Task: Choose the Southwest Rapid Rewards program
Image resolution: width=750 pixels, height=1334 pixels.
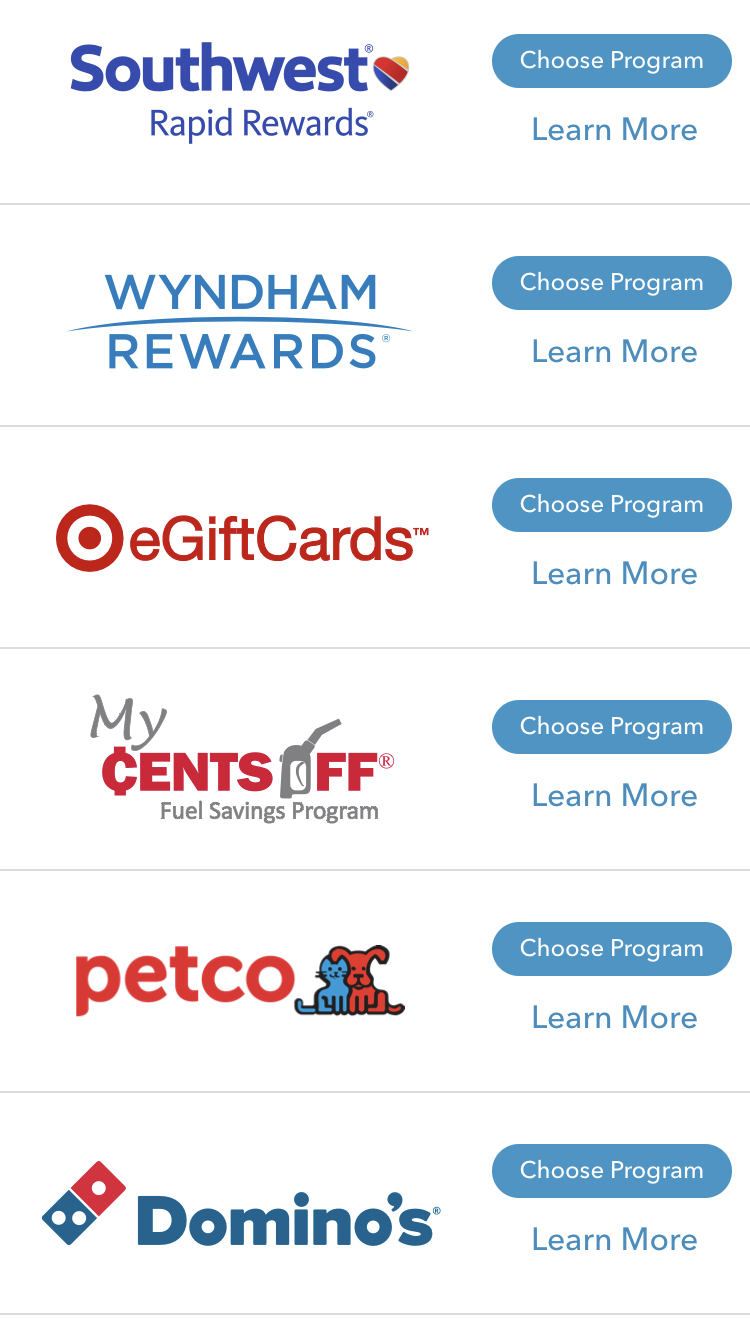Action: coord(612,61)
